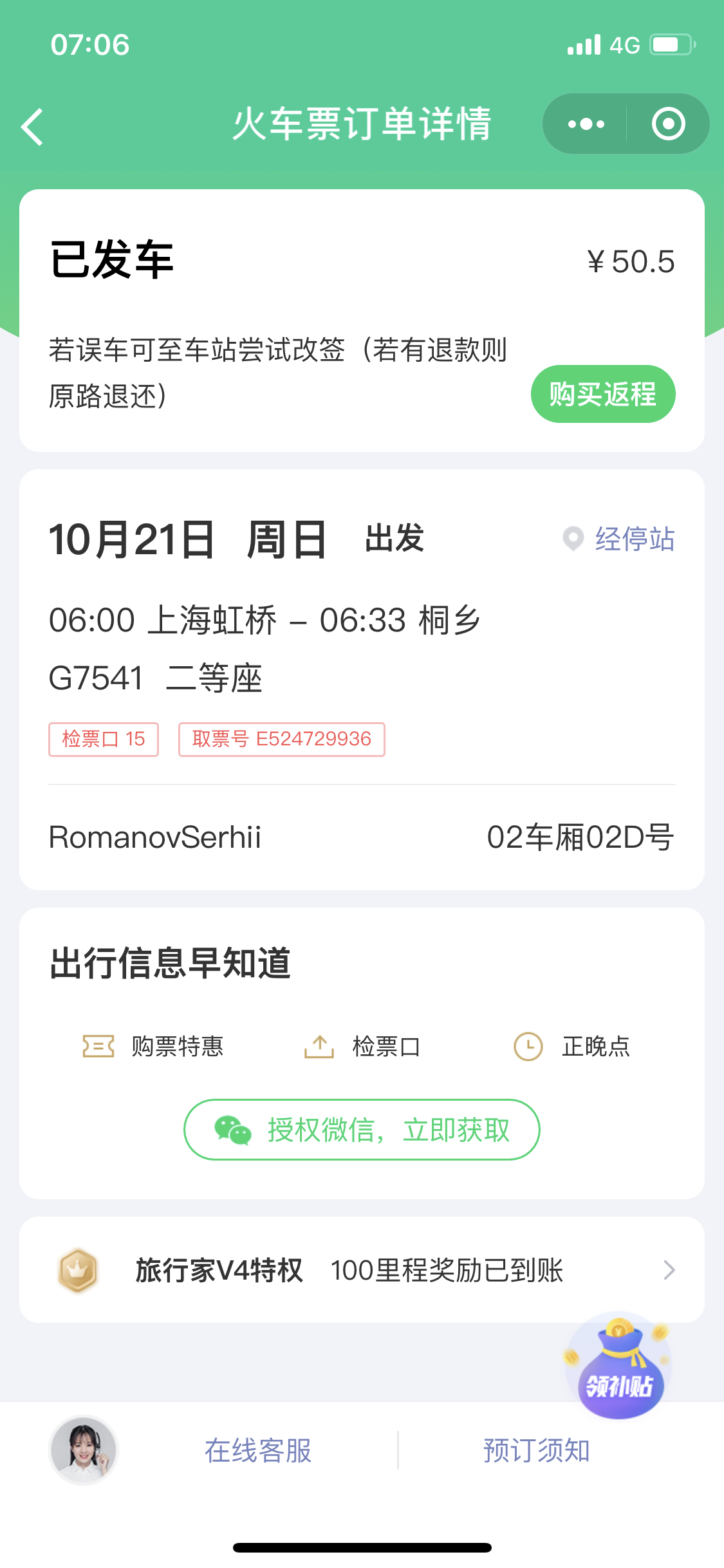Tap 购买返程 to buy return ticket
This screenshot has width=724, height=1568.
(603, 394)
